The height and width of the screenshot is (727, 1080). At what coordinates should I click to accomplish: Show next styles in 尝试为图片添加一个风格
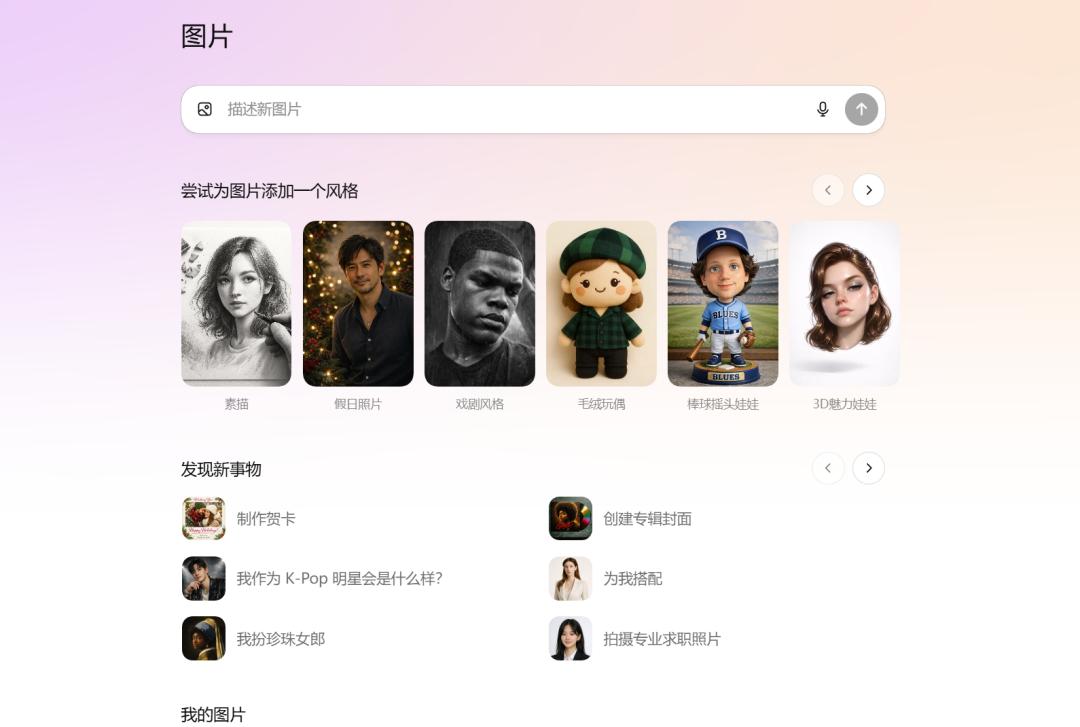pos(868,190)
